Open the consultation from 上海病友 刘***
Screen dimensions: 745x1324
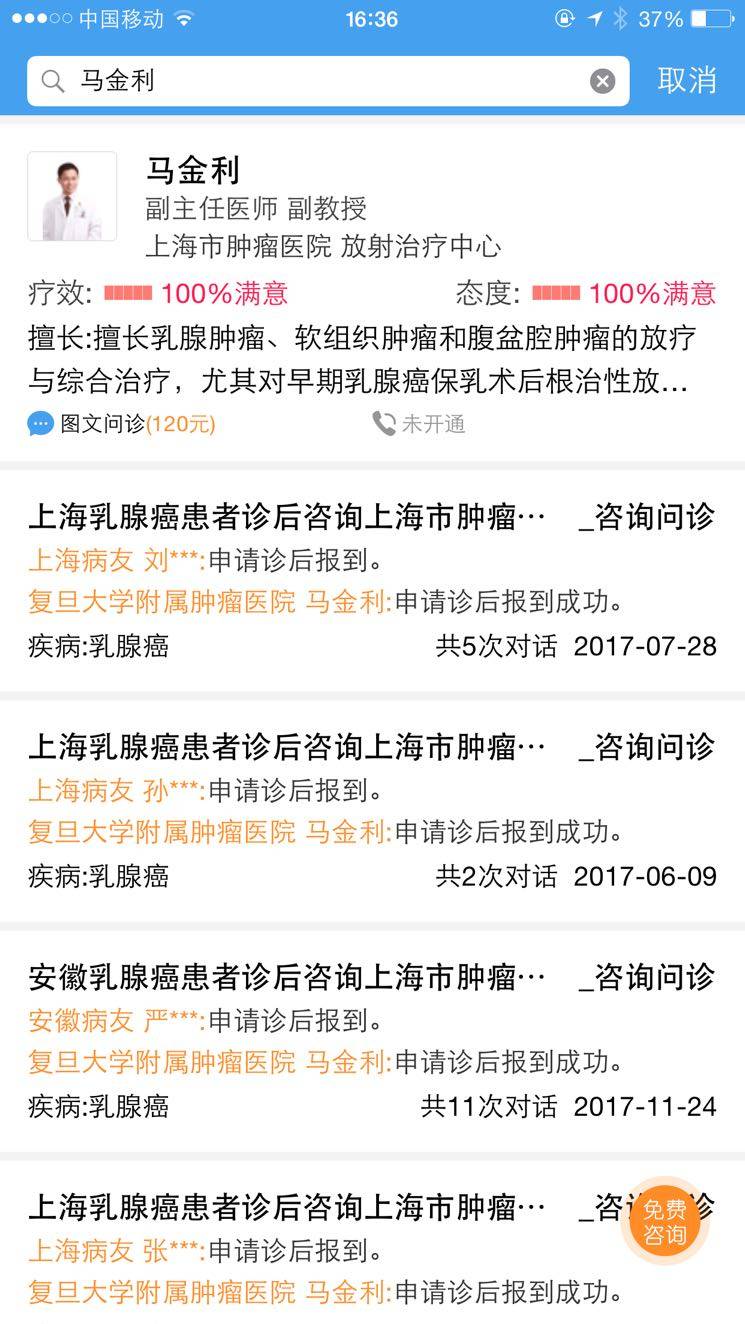tap(372, 580)
